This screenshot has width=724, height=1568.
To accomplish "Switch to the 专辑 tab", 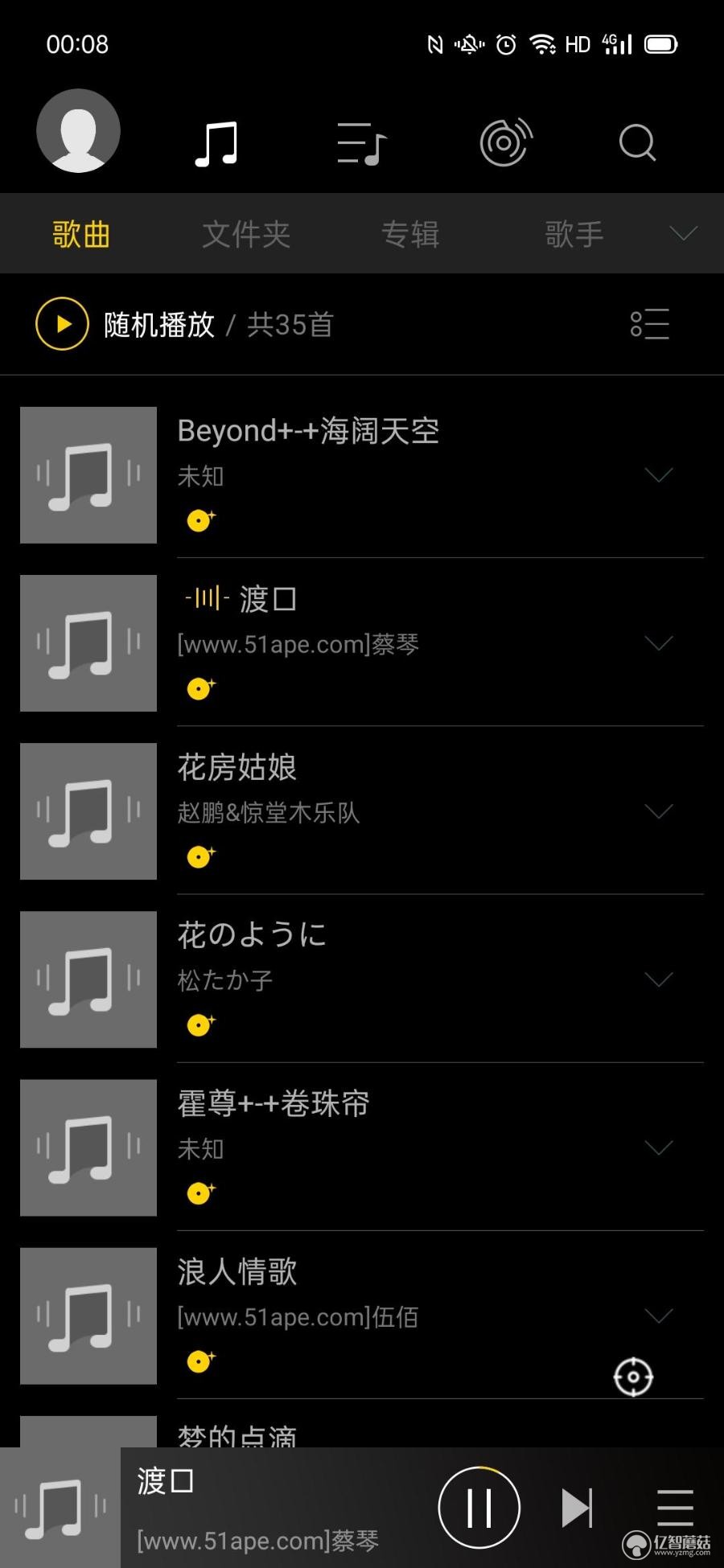I will point(410,234).
